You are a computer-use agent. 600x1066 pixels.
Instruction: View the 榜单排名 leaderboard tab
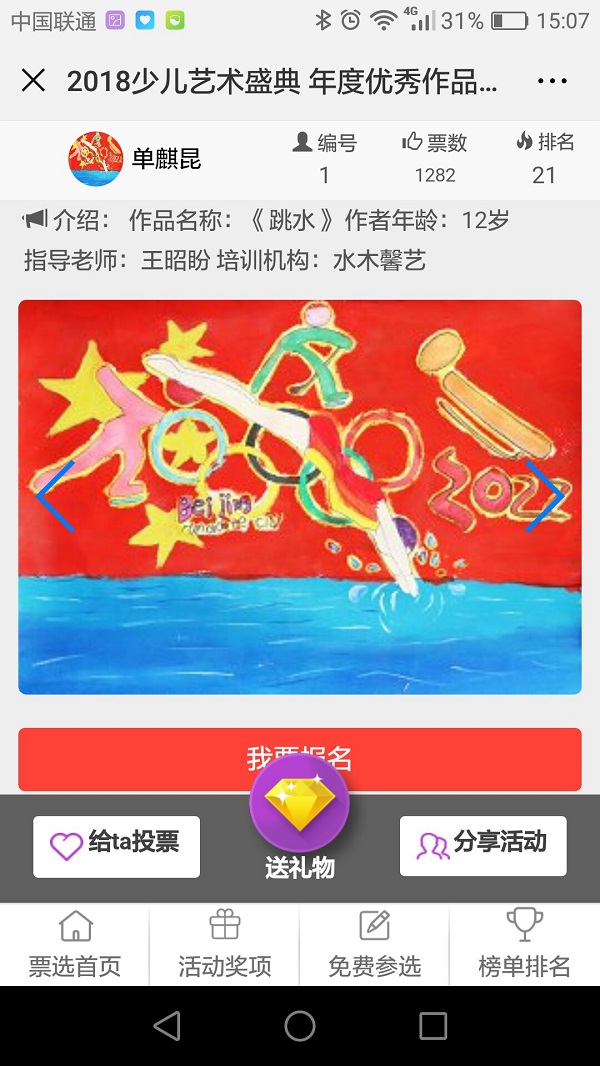pyautogui.click(x=524, y=945)
